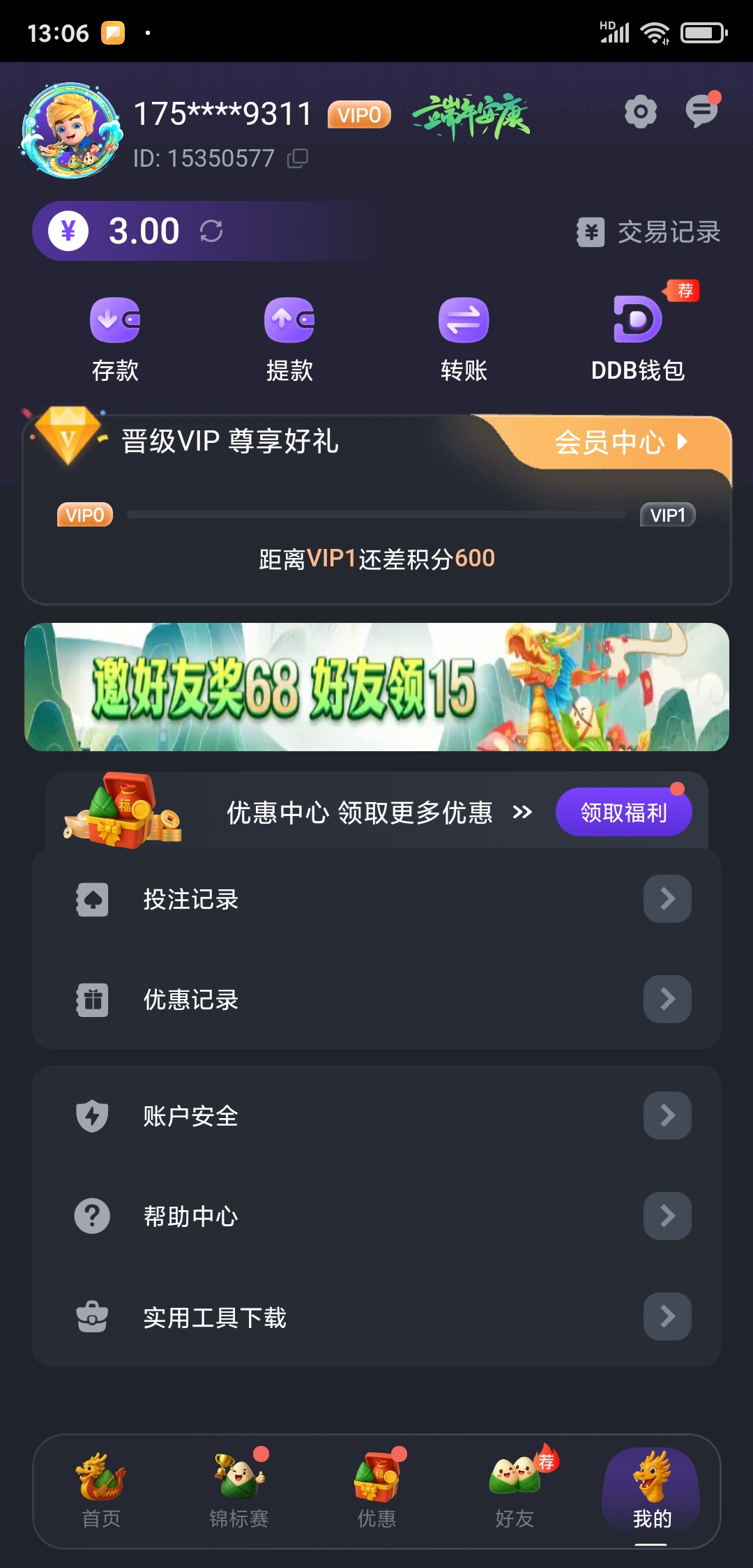Refresh the account balance
The image size is (753, 1568).
pos(211,231)
